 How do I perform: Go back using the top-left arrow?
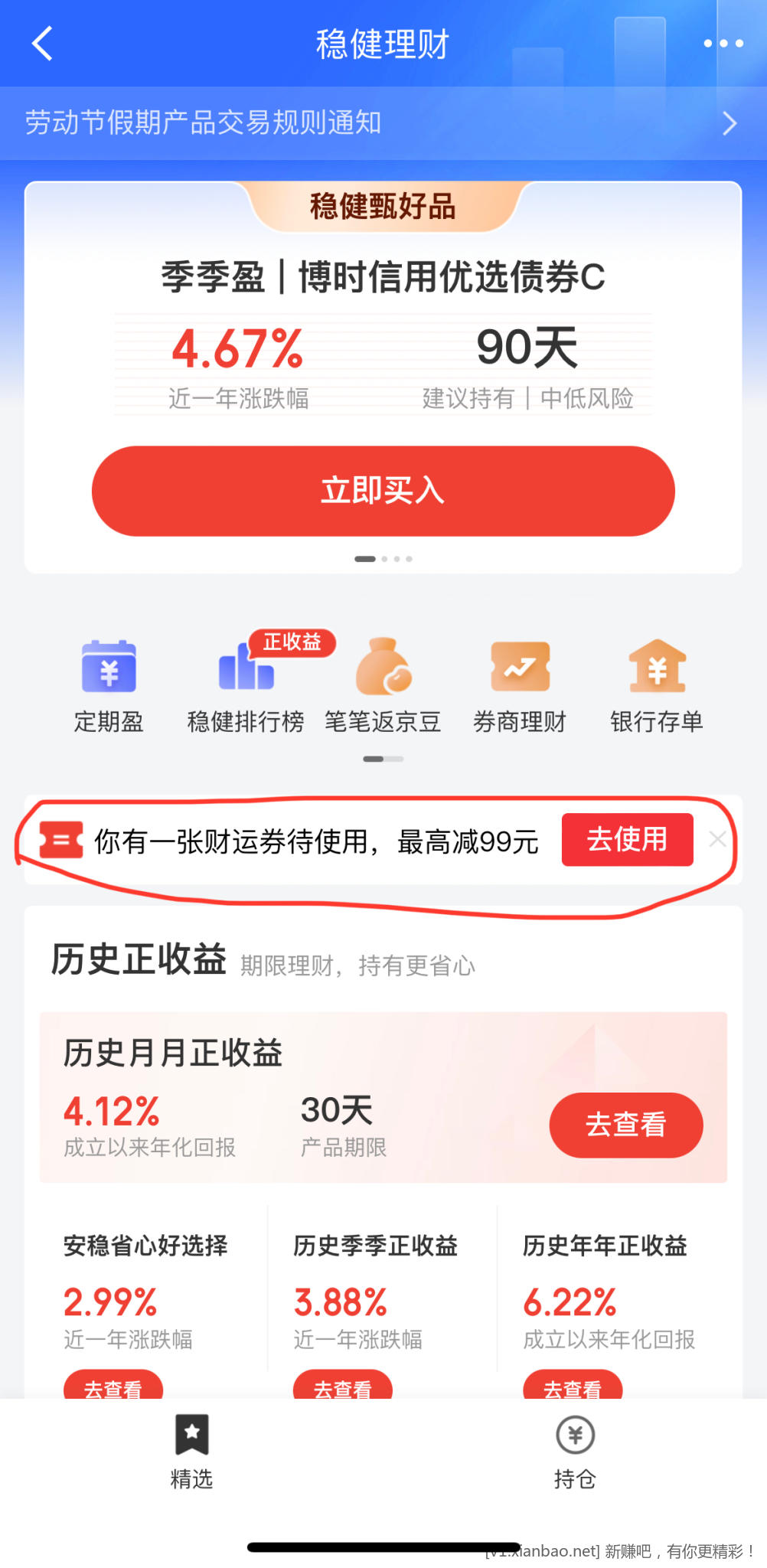coord(43,44)
